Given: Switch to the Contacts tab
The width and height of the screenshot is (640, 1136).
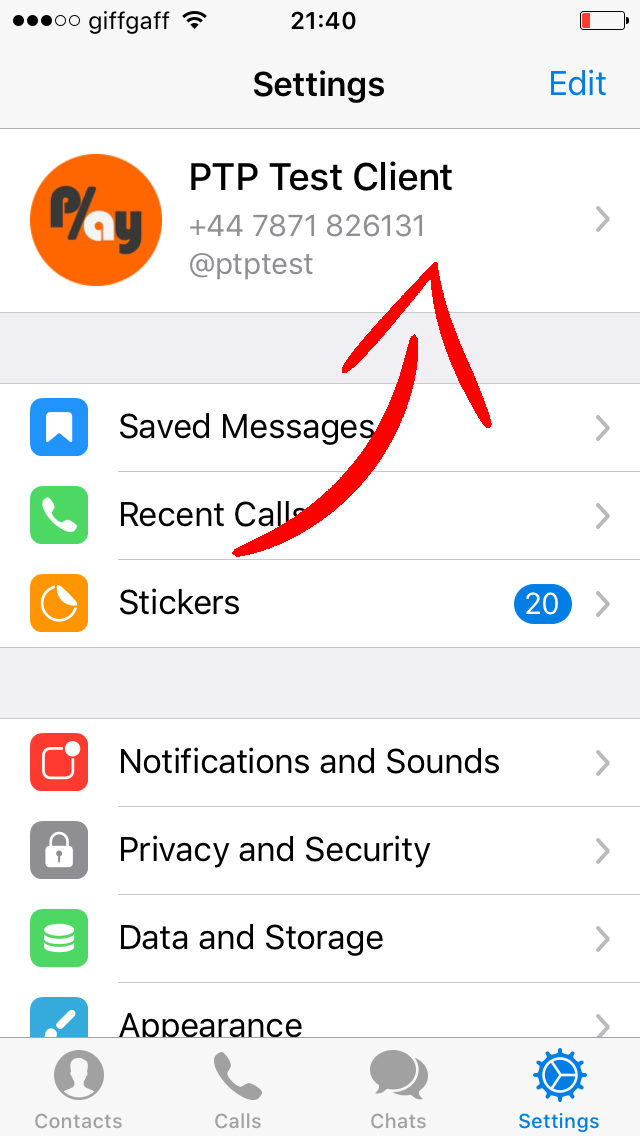Looking at the screenshot, I should click(x=78, y=1089).
